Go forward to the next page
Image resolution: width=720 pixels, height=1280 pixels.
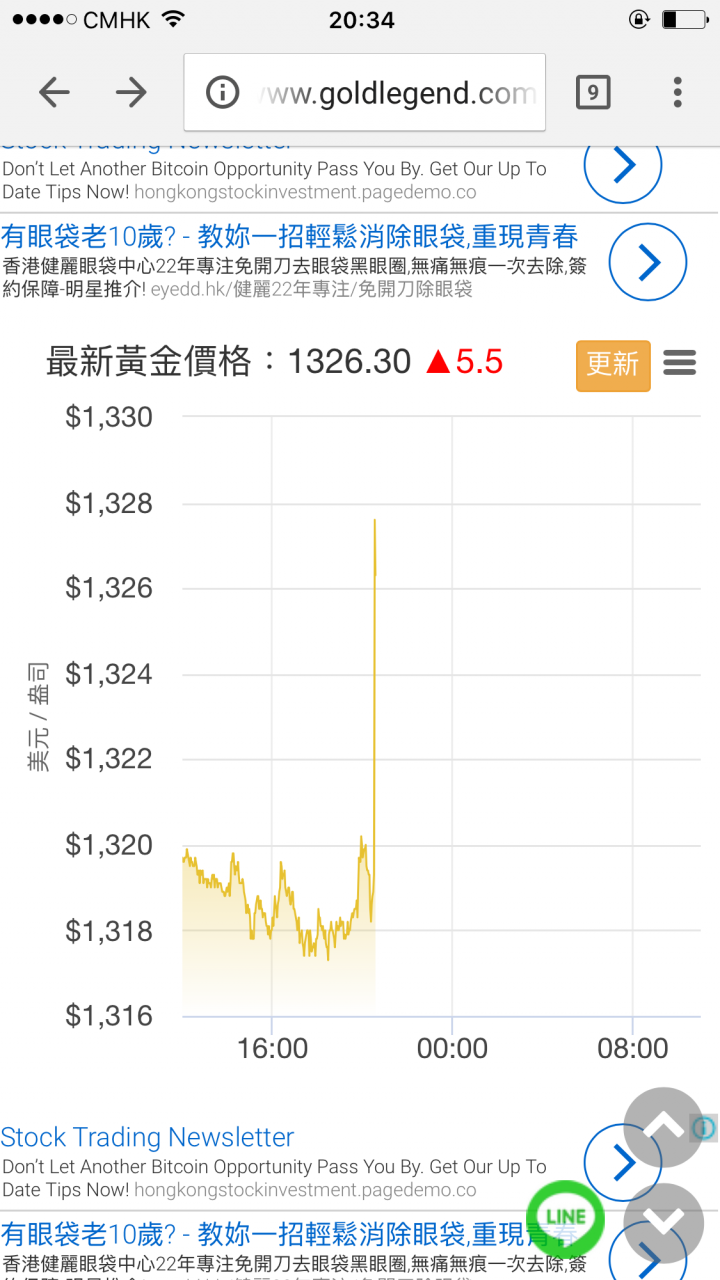click(x=131, y=93)
